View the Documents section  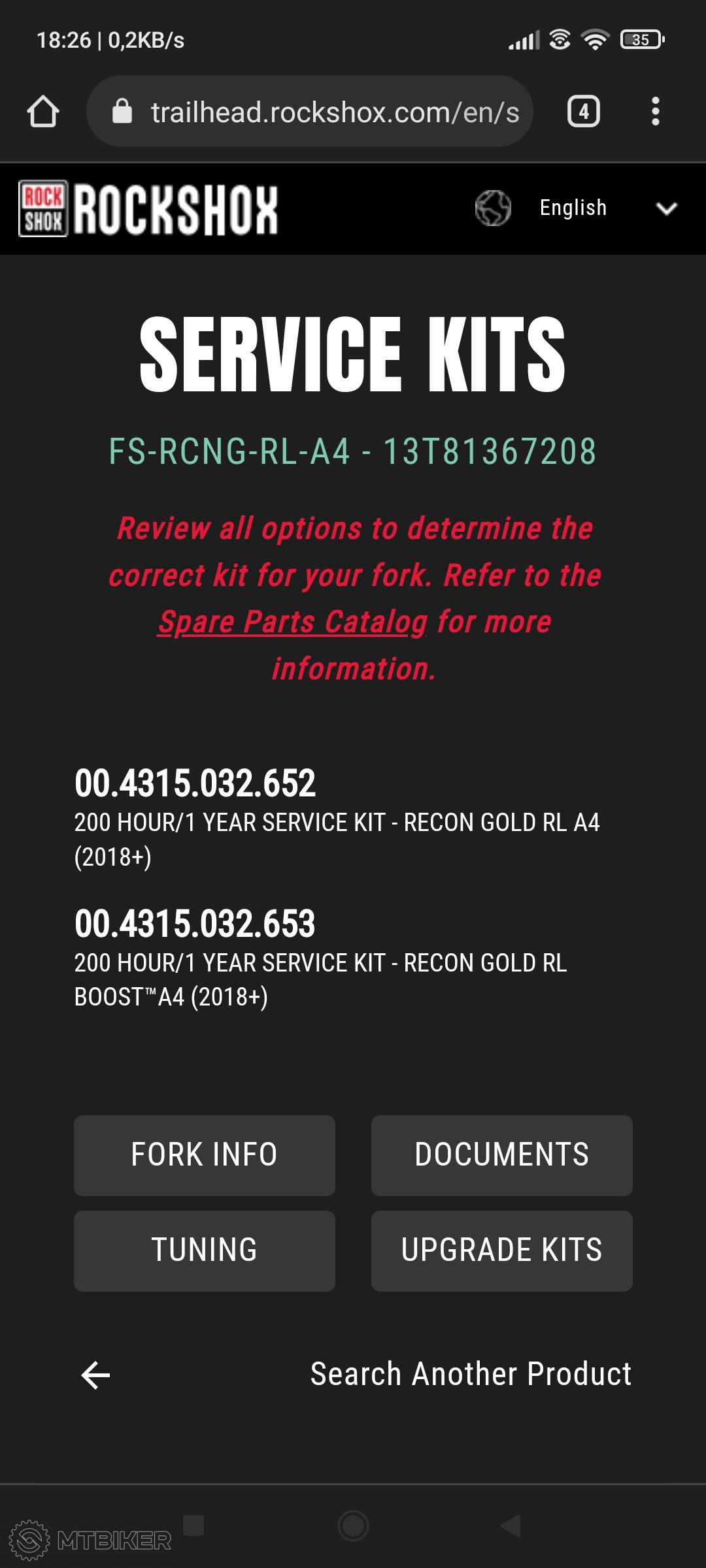pyautogui.click(x=501, y=1155)
